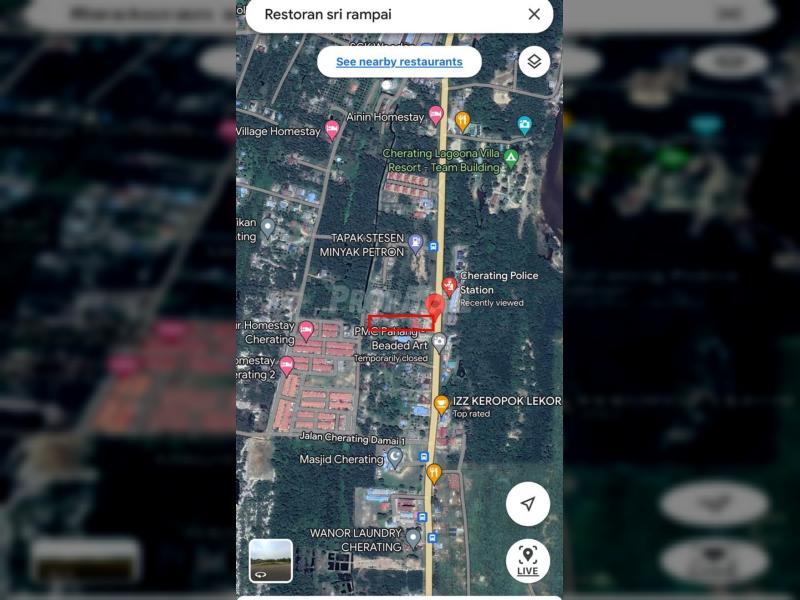This screenshot has width=800, height=600.
Task: Select the Beaded Art place marker
Action: (439, 343)
